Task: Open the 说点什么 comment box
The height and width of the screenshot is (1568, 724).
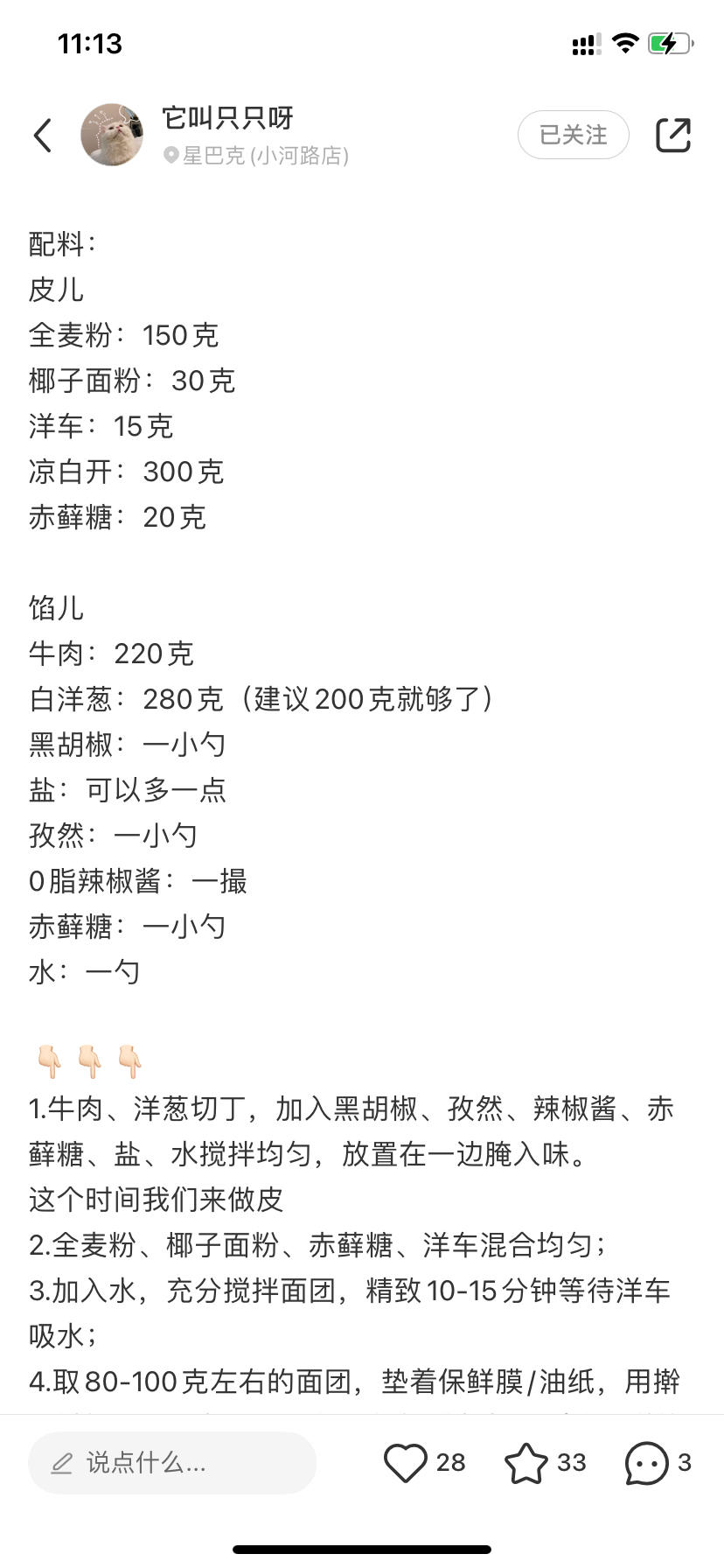Action: [171, 1462]
